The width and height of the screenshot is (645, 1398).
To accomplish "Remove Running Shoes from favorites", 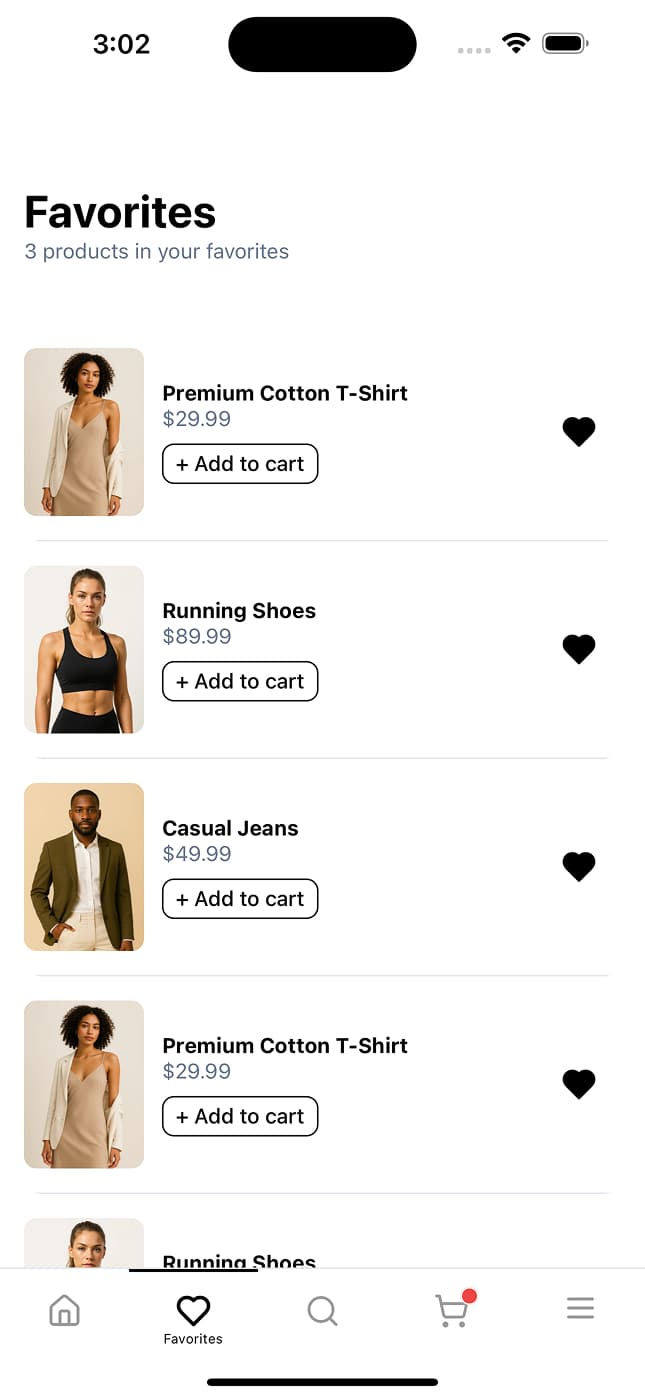I will [x=578, y=649].
